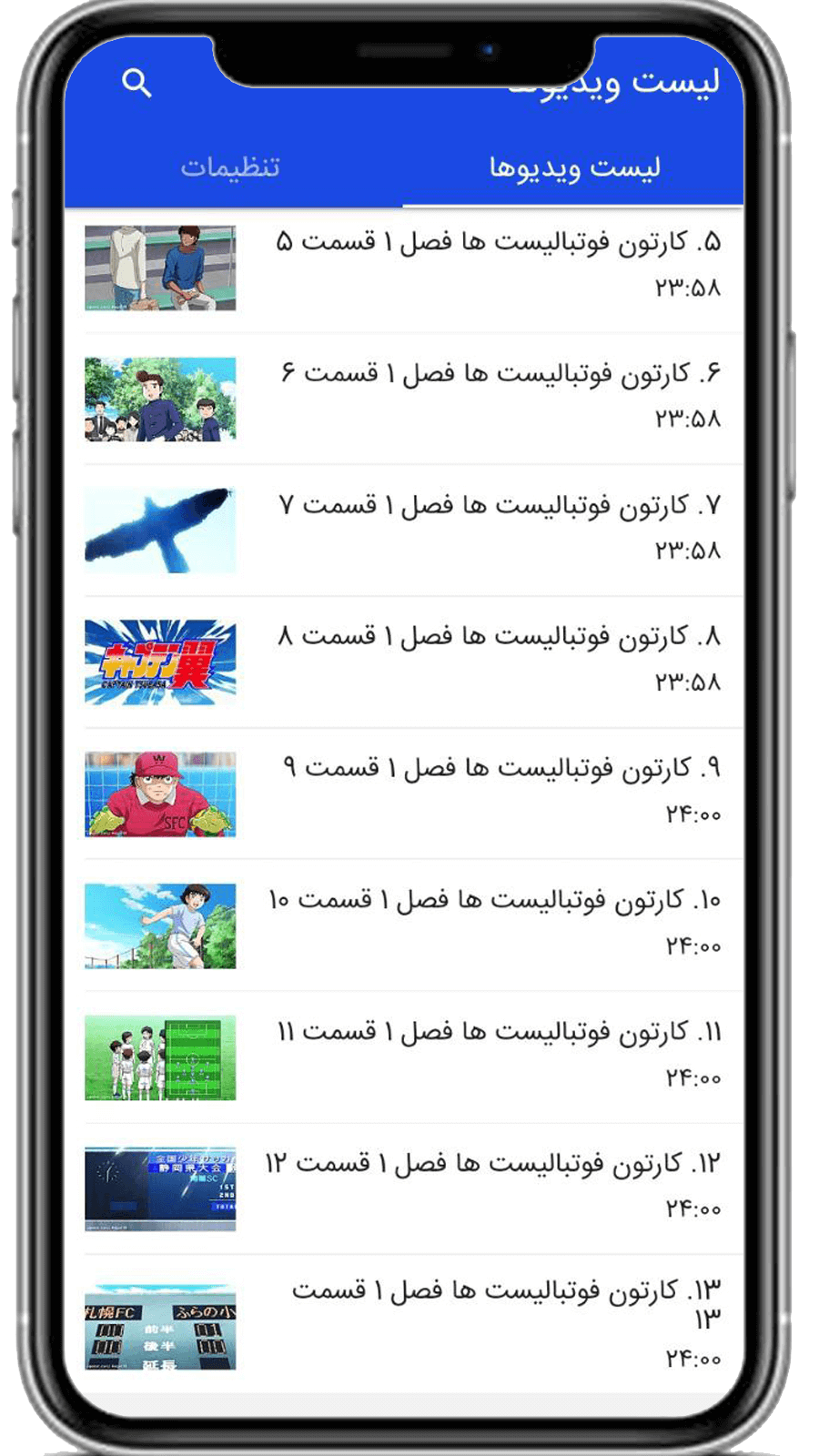Open the search icon in the app bar
819x1456 pixels.
click(x=136, y=84)
